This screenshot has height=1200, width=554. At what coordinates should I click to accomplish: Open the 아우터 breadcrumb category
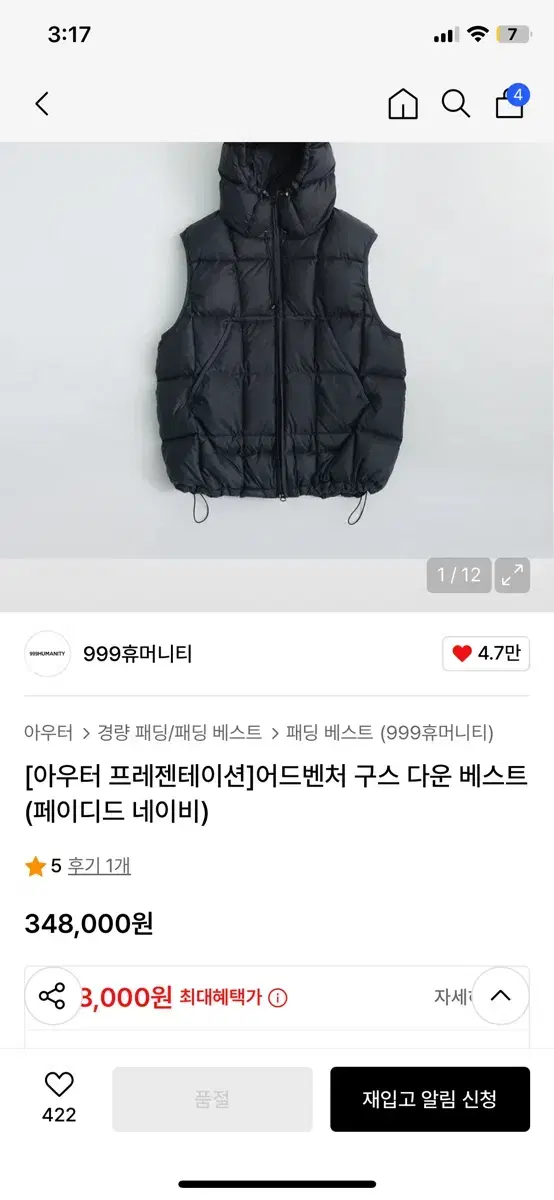pyautogui.click(x=48, y=732)
